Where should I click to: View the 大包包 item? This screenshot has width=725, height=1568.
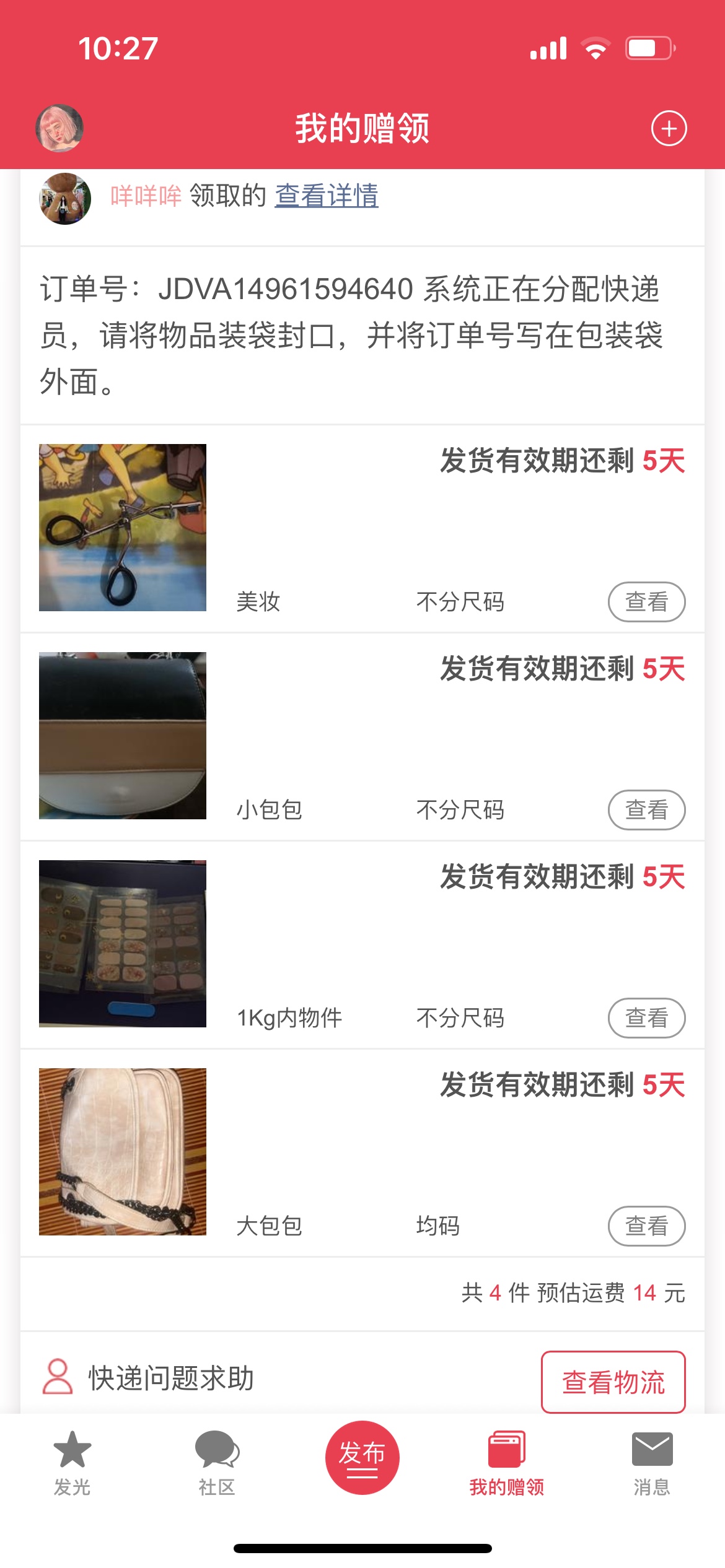pos(646,1226)
